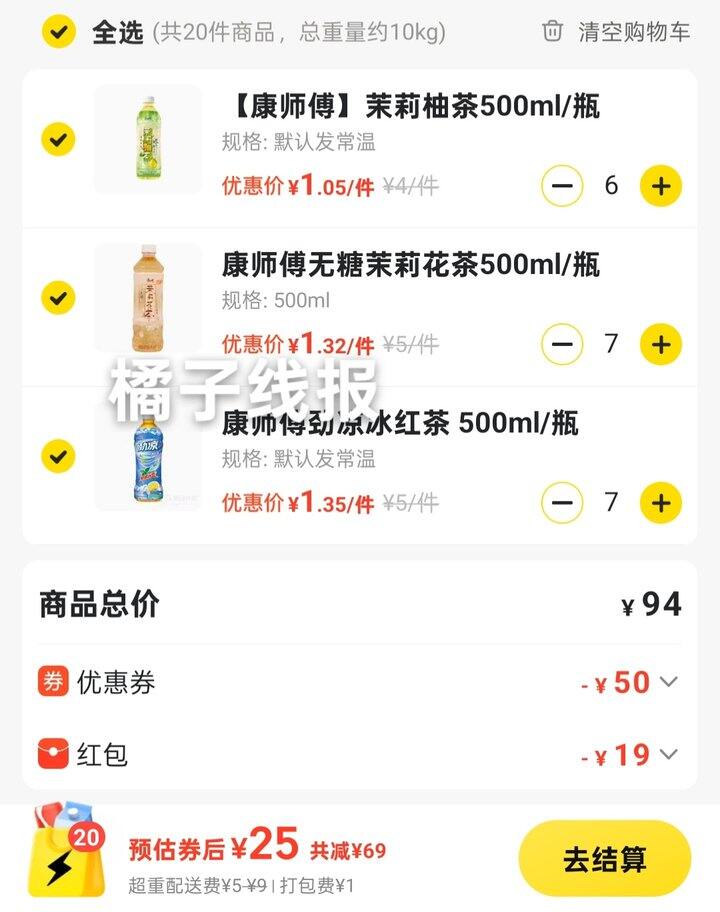Decrease 劲凉冰红茶 quantity by one
Image resolution: width=720 pixels, height=912 pixels.
(x=562, y=502)
